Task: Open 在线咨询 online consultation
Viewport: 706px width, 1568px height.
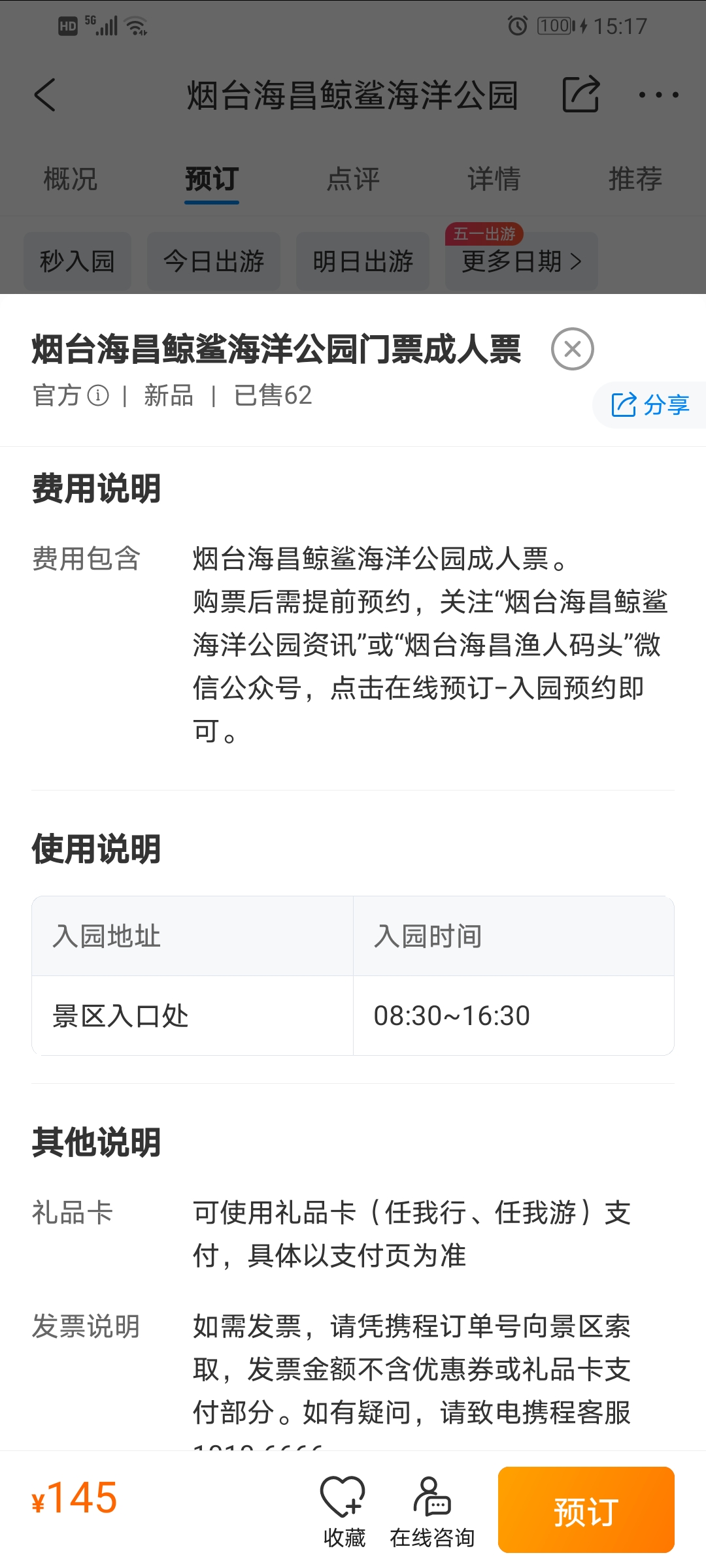Action: tap(432, 1511)
